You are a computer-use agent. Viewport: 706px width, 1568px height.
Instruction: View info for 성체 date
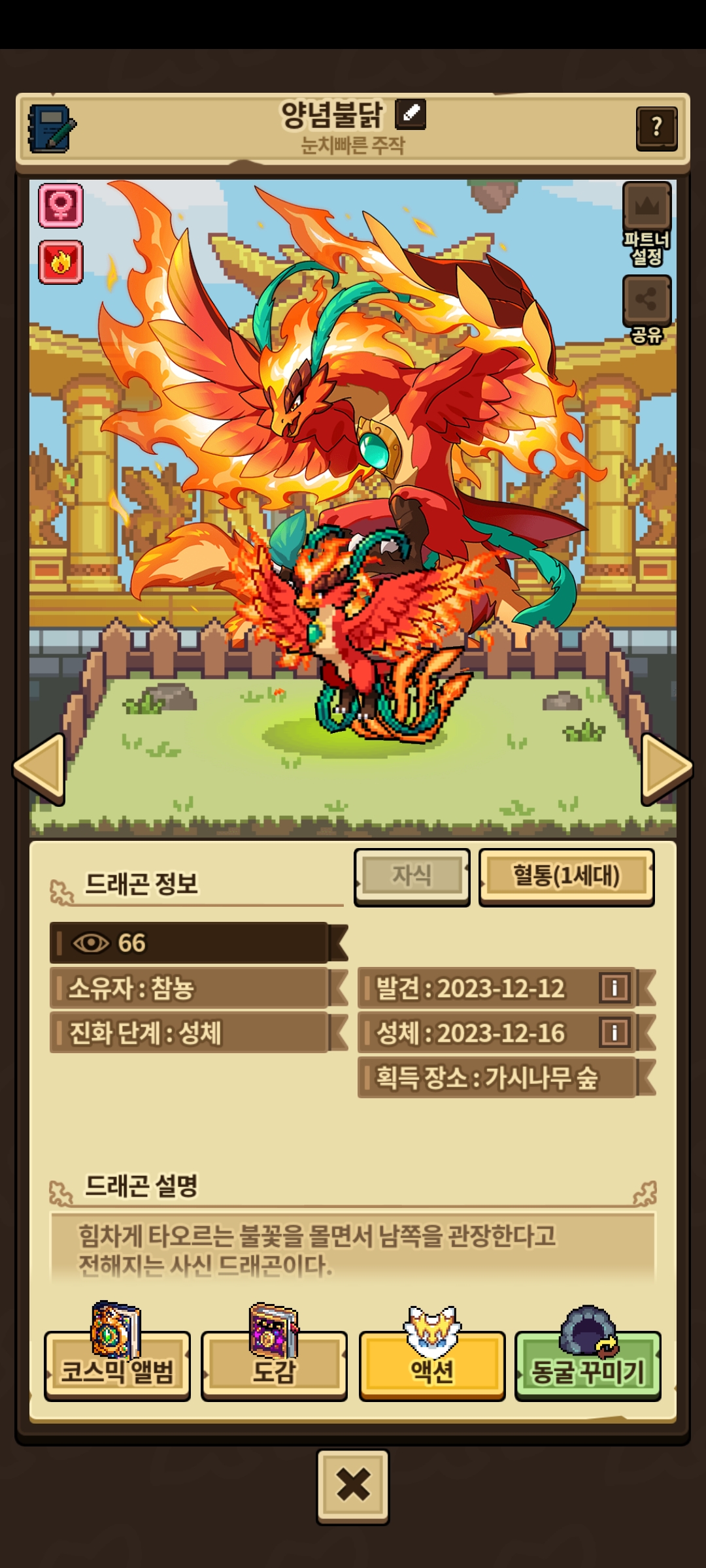(614, 1032)
